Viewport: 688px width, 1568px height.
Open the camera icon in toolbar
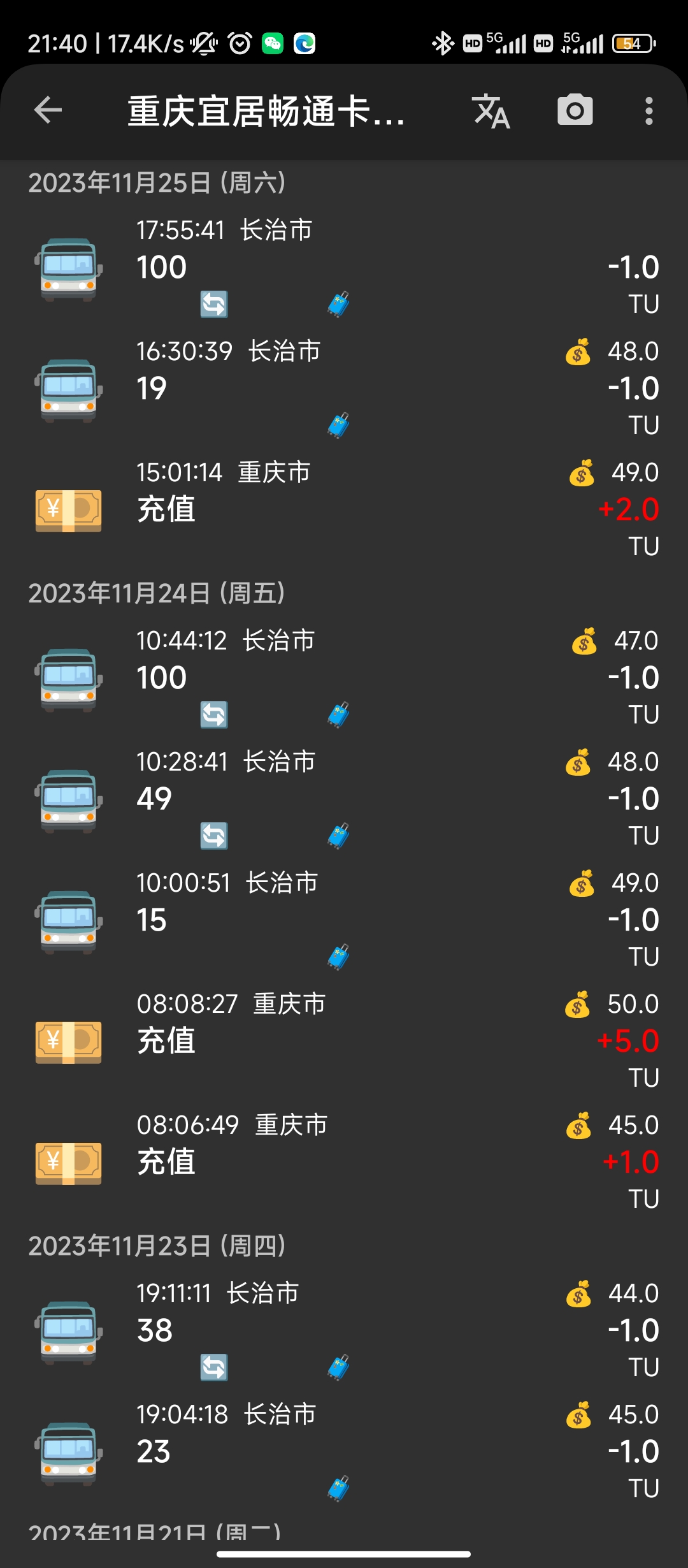pos(575,110)
